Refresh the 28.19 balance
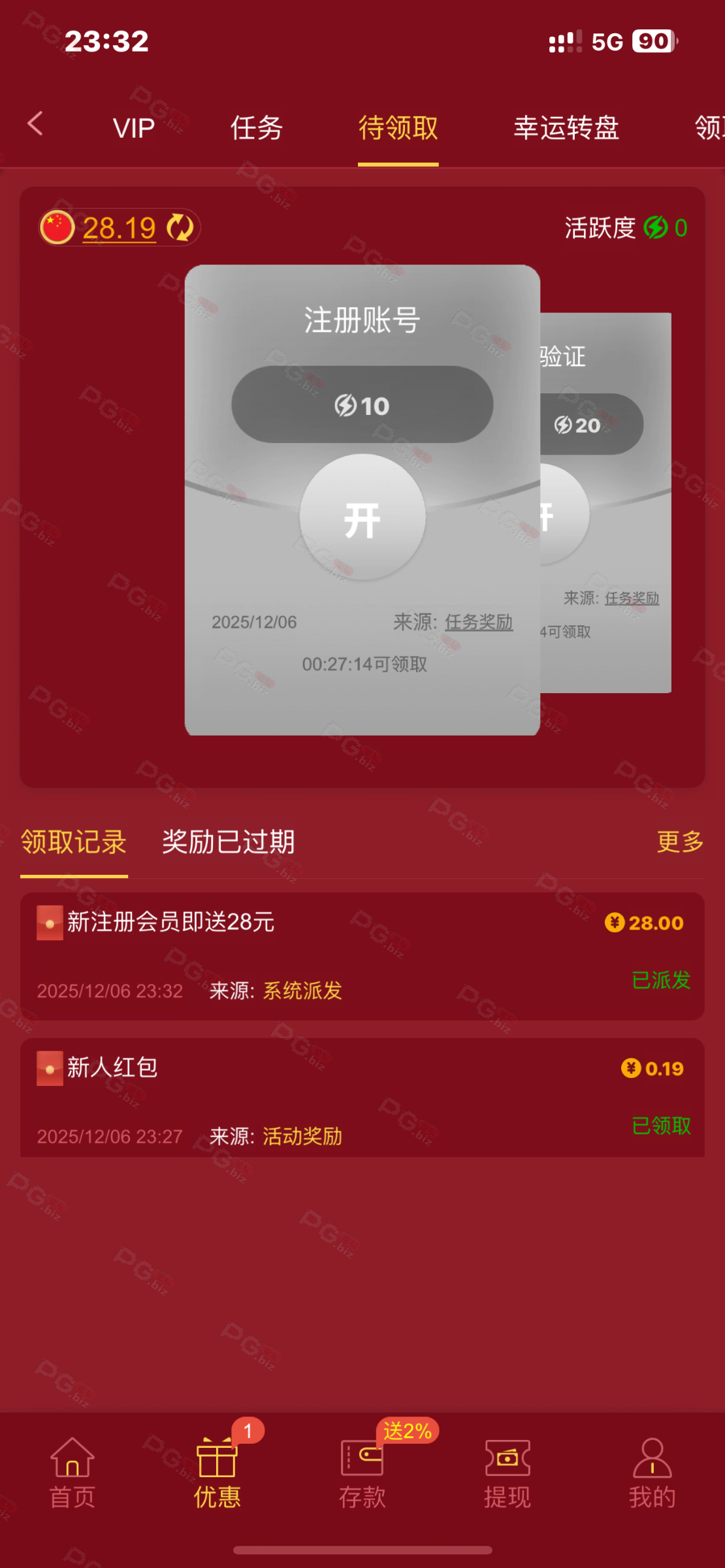The width and height of the screenshot is (725, 1568). coord(180,228)
